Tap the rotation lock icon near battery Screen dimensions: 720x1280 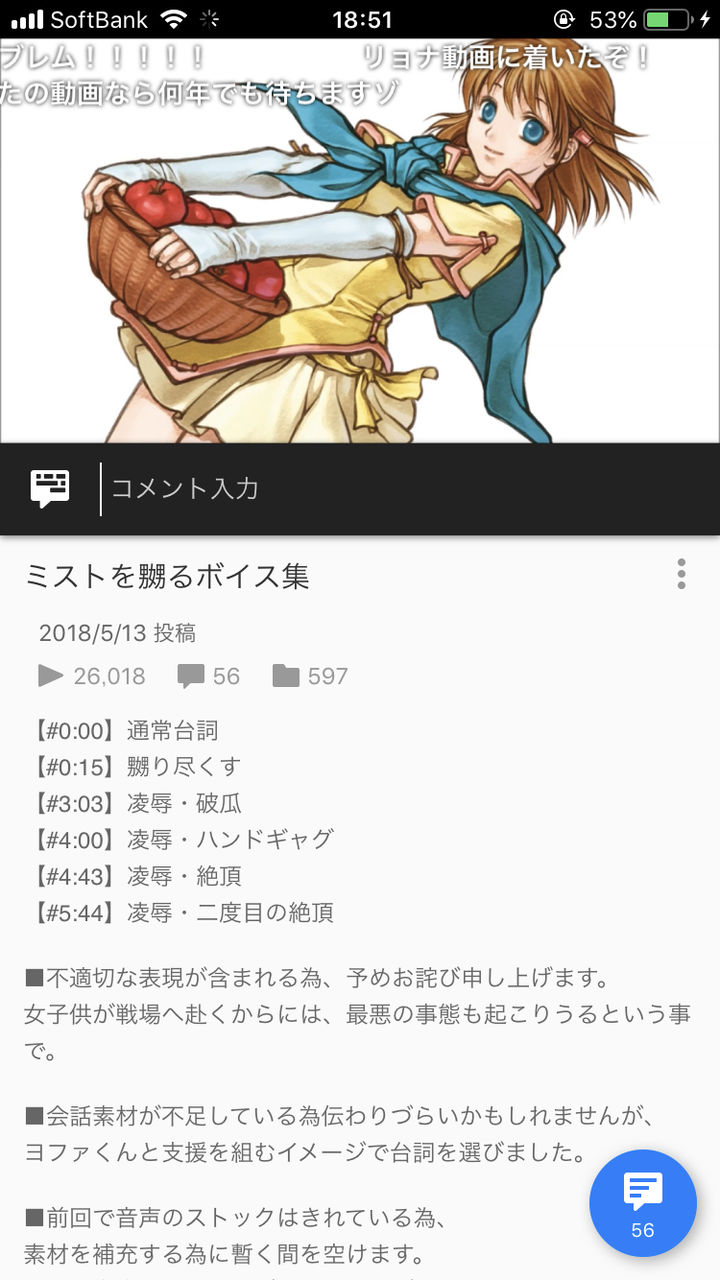(x=565, y=18)
